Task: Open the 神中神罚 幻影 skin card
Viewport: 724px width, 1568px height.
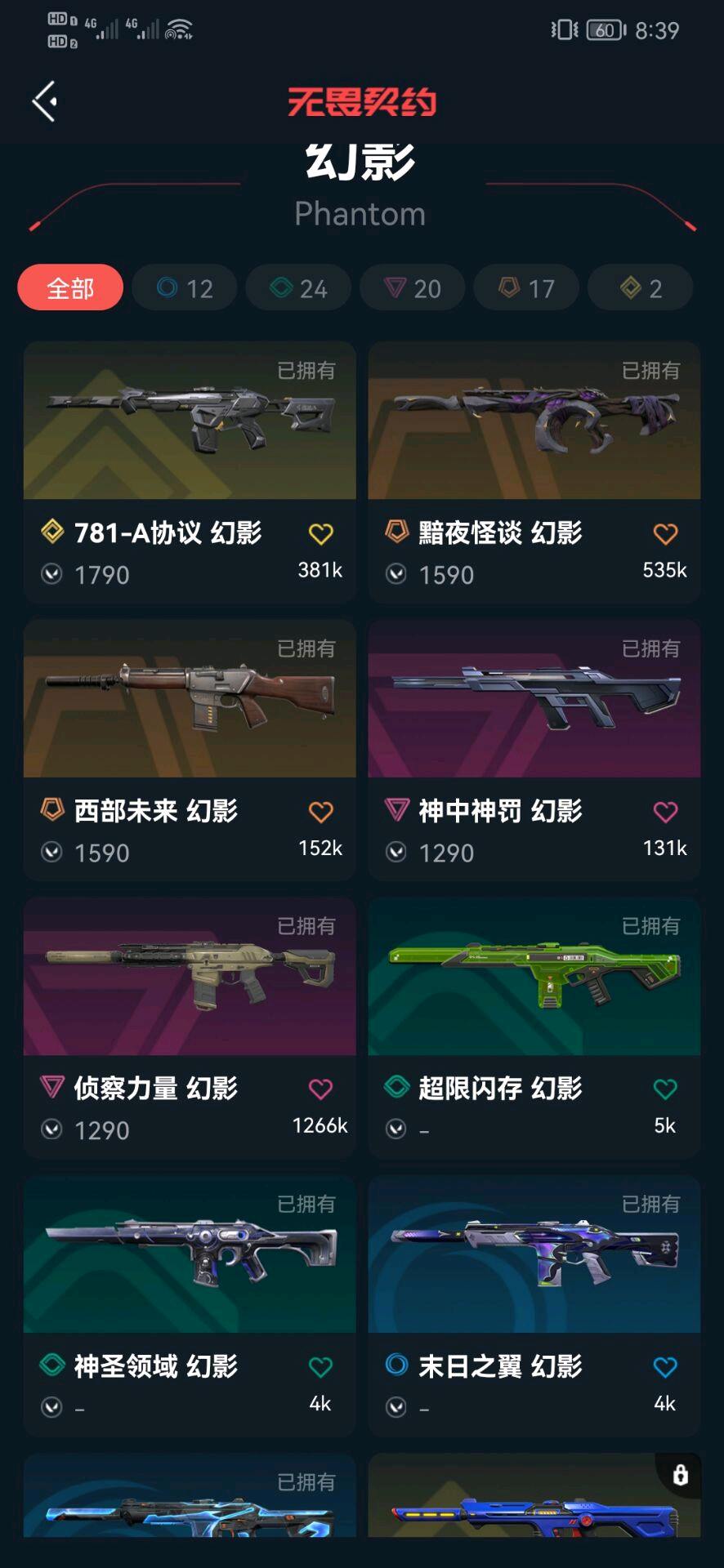Action: (x=534, y=699)
